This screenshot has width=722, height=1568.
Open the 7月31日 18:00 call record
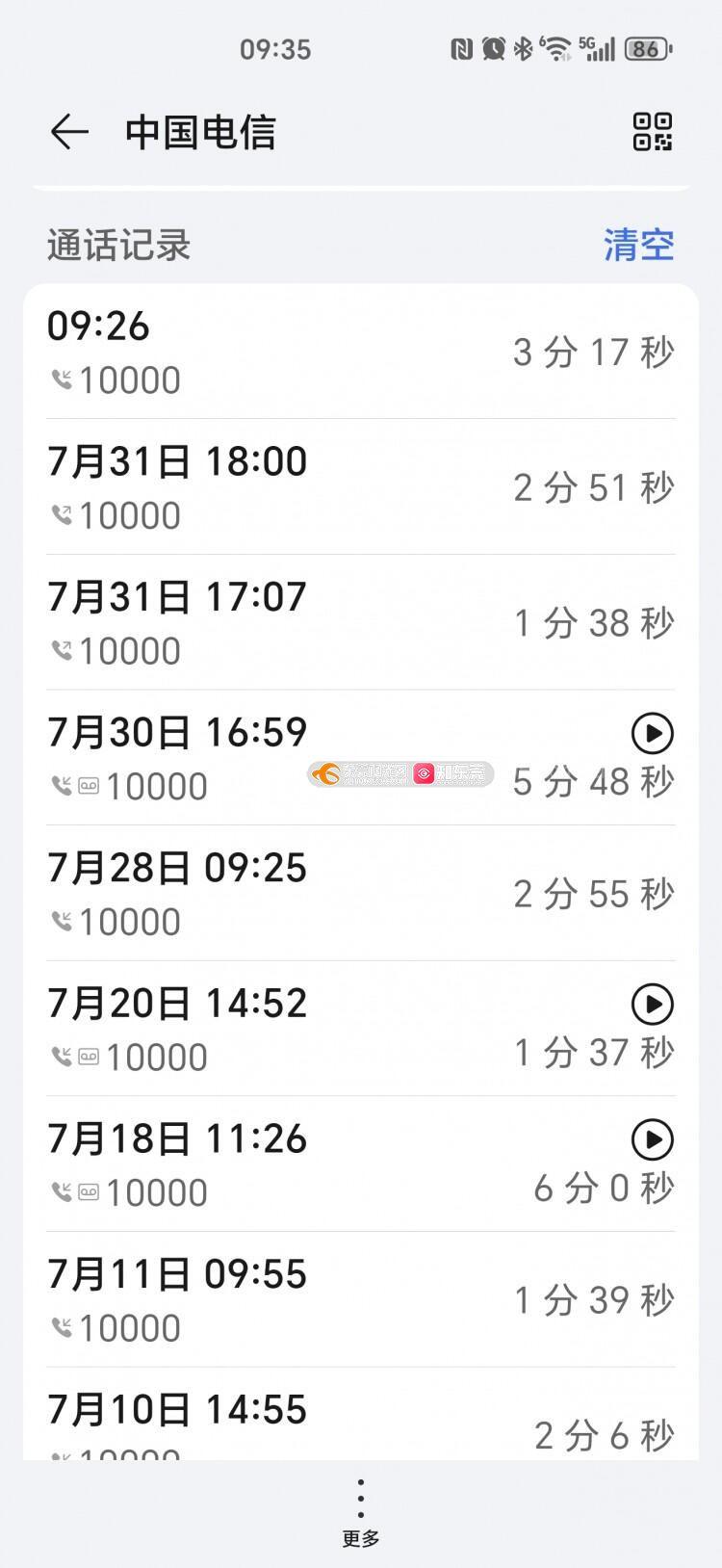361,487
